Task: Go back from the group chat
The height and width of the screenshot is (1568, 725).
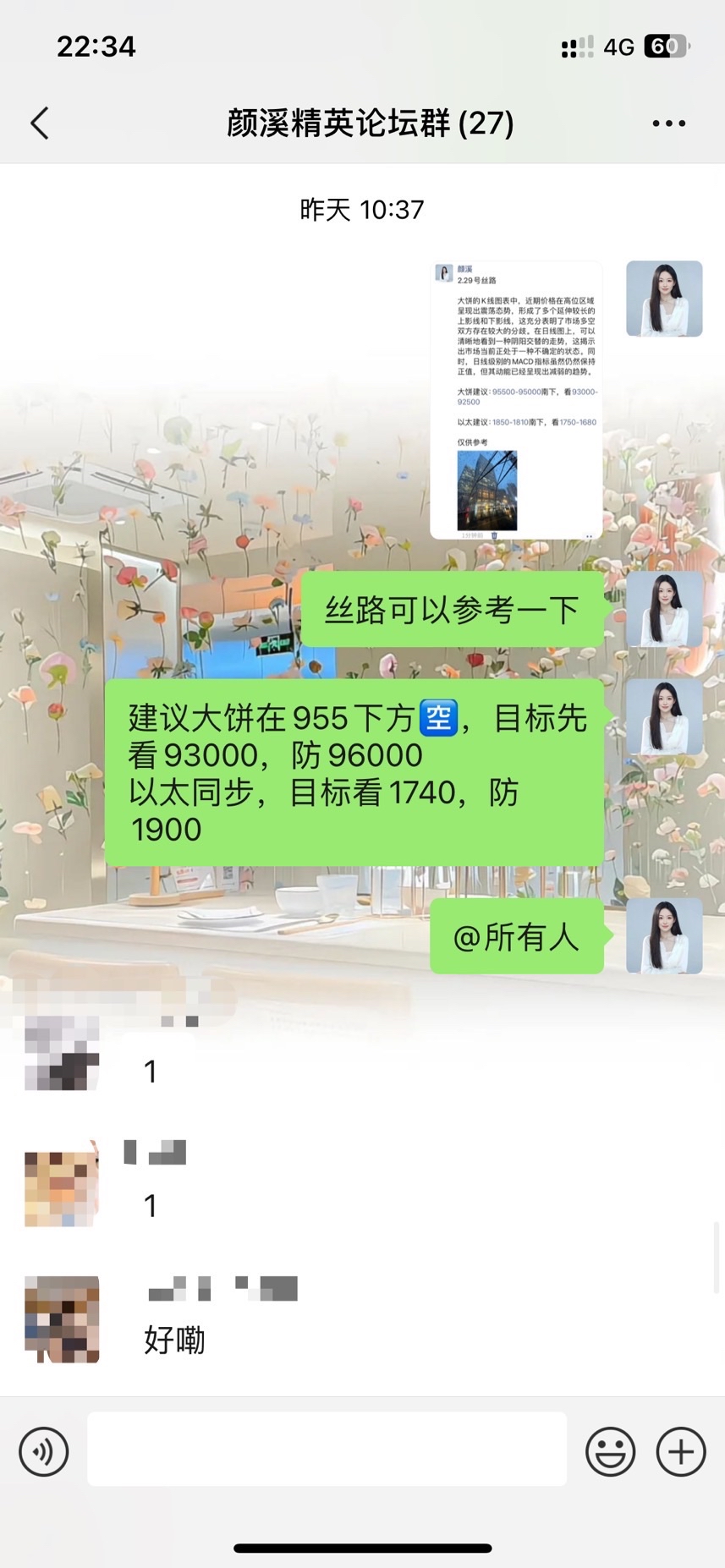Action: pos(40,123)
